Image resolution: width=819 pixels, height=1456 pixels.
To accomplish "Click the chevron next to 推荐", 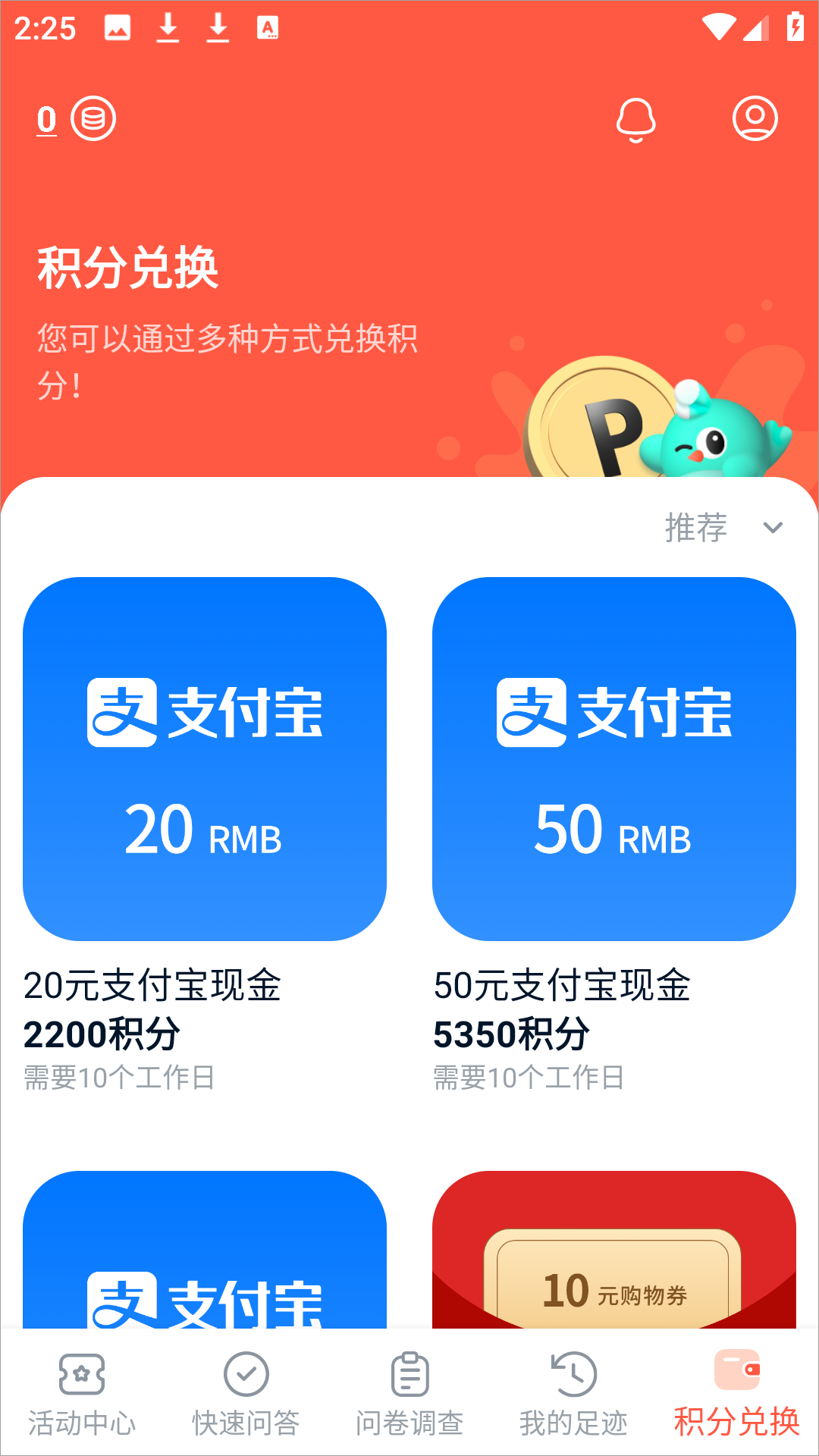I will (x=773, y=529).
